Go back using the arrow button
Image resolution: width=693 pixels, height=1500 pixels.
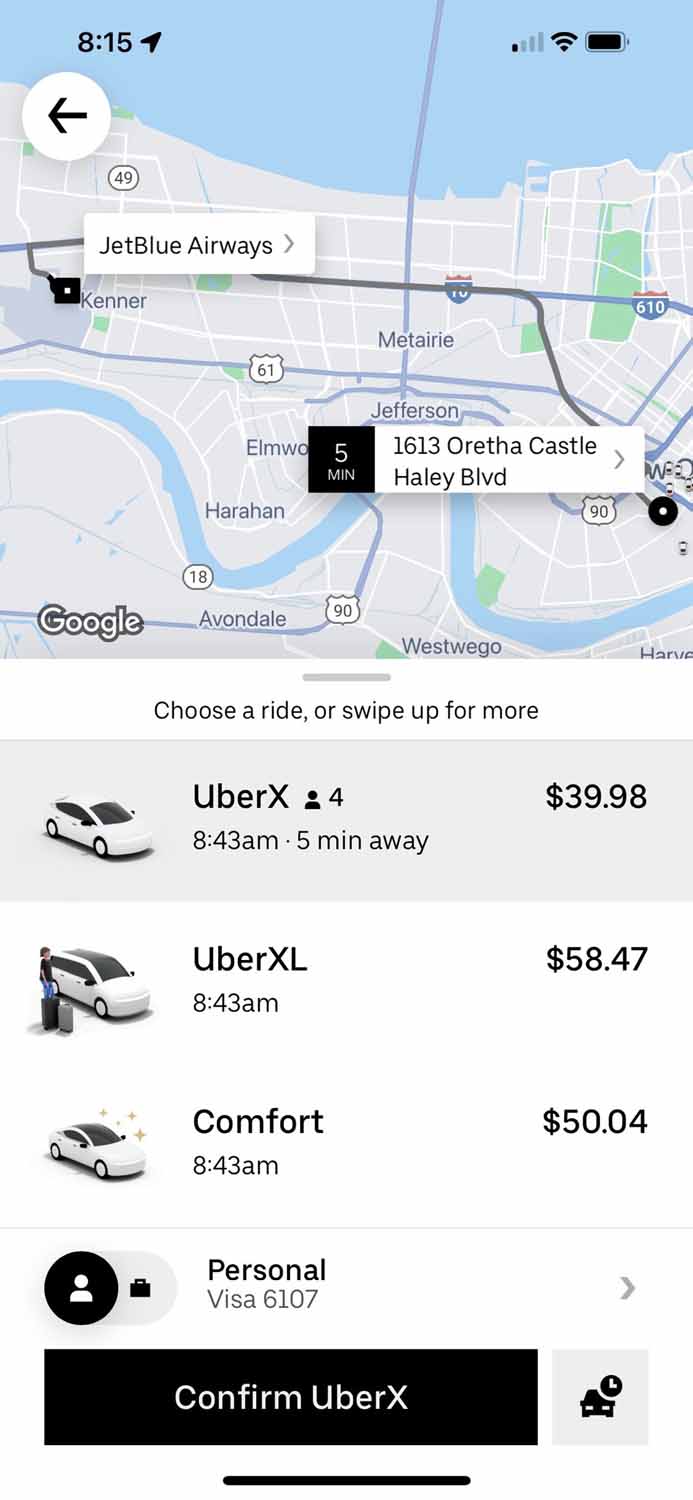[66, 116]
